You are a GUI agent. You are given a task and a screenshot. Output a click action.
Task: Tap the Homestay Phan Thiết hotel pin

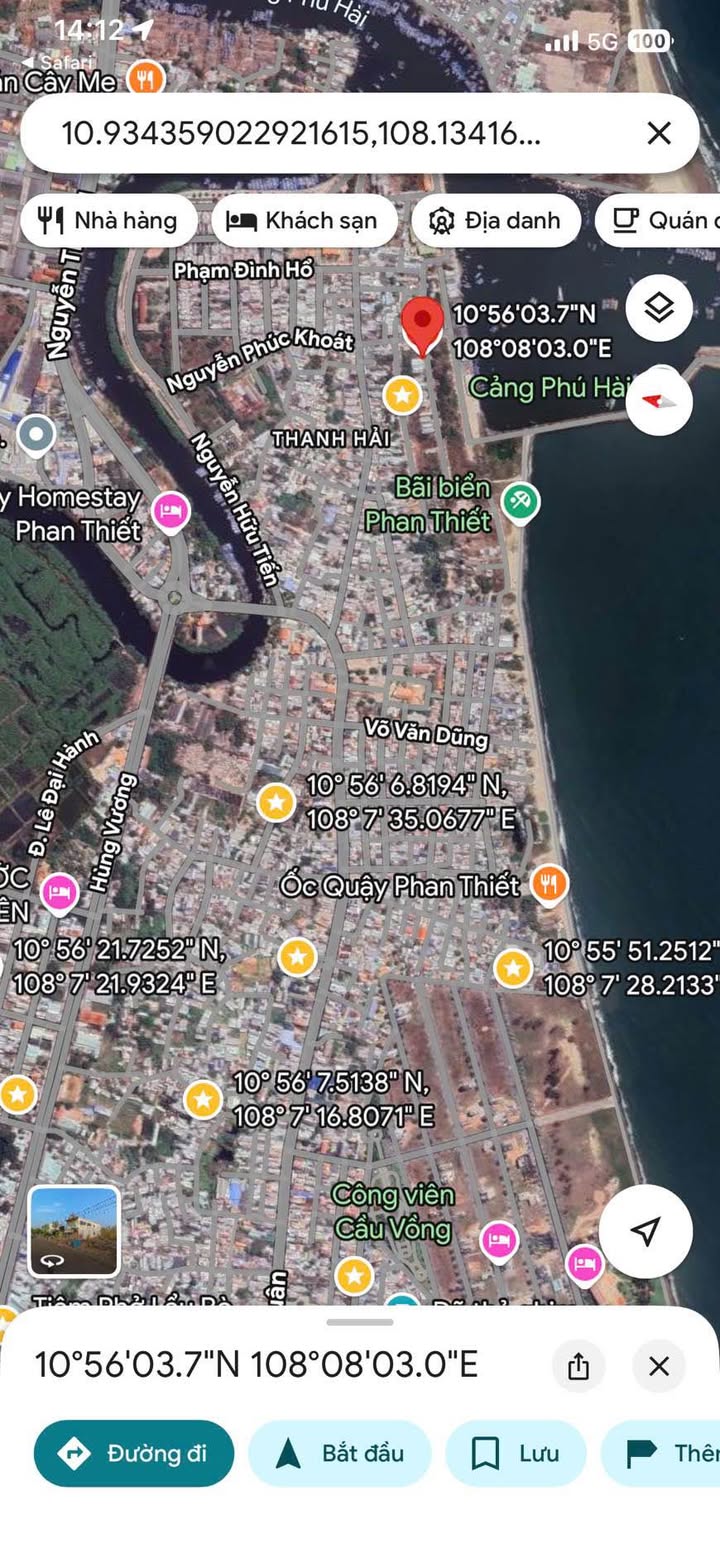click(x=171, y=512)
